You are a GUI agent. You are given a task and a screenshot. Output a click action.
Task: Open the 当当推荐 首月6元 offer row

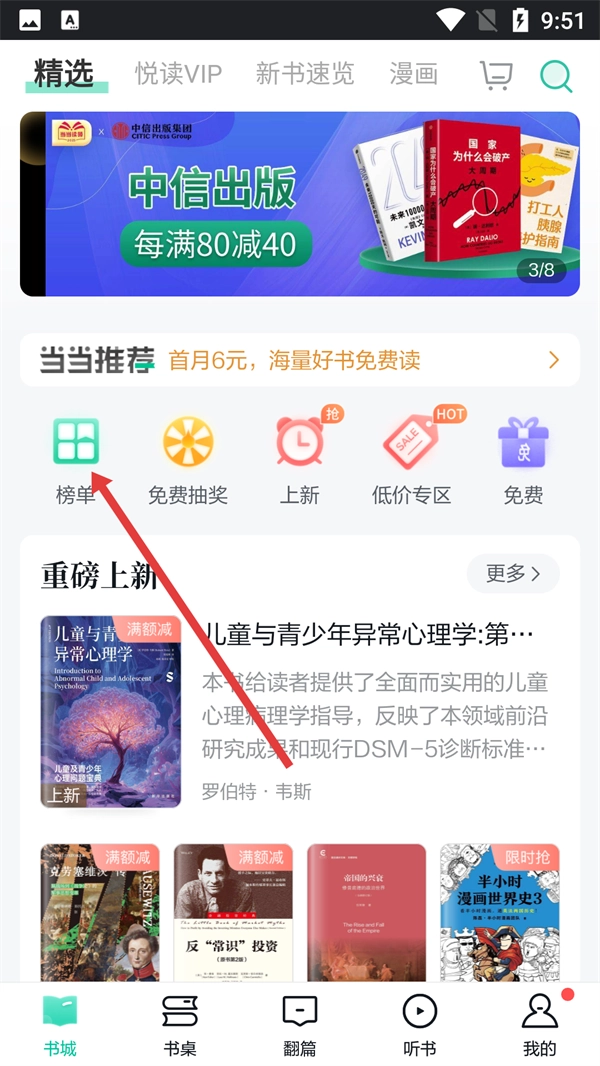(300, 360)
